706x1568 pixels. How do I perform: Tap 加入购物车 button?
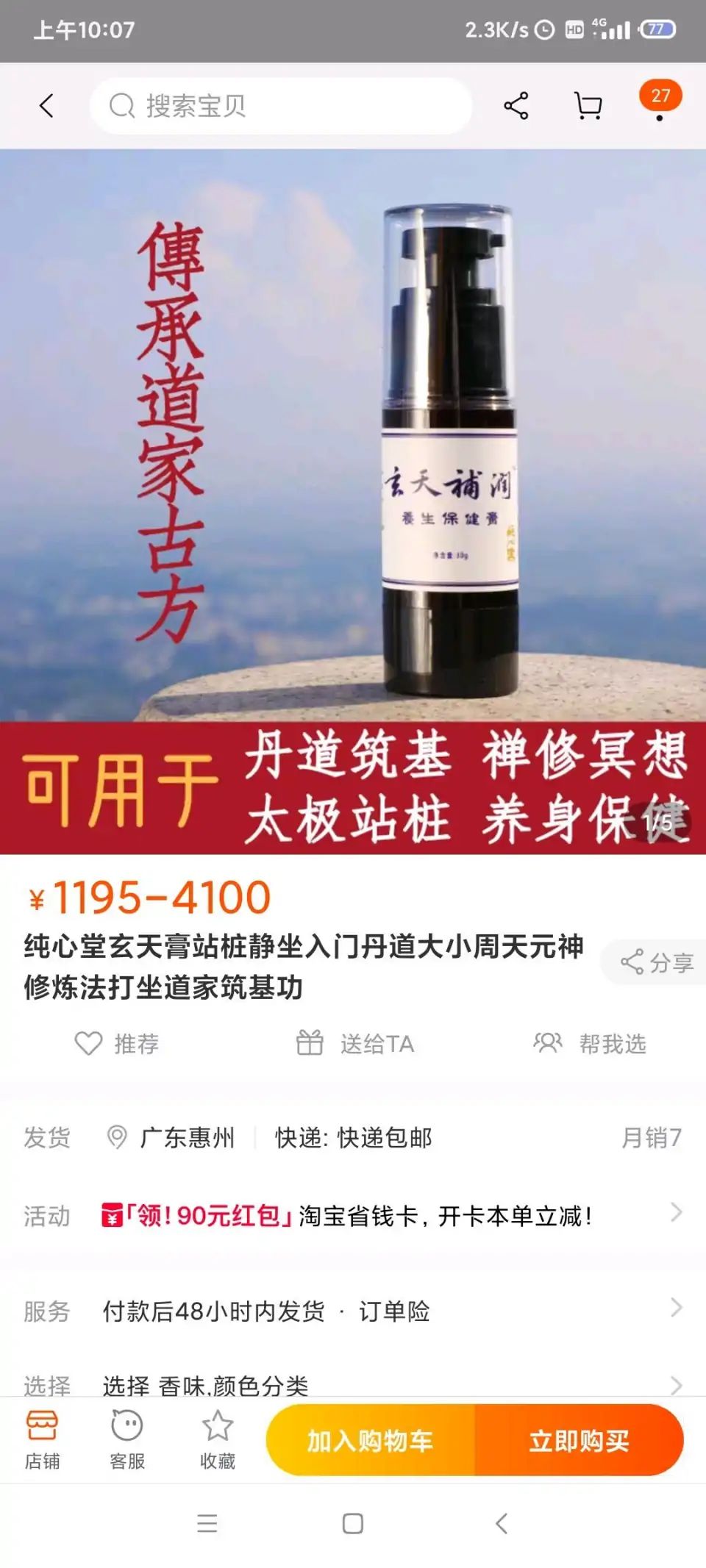tap(371, 1440)
